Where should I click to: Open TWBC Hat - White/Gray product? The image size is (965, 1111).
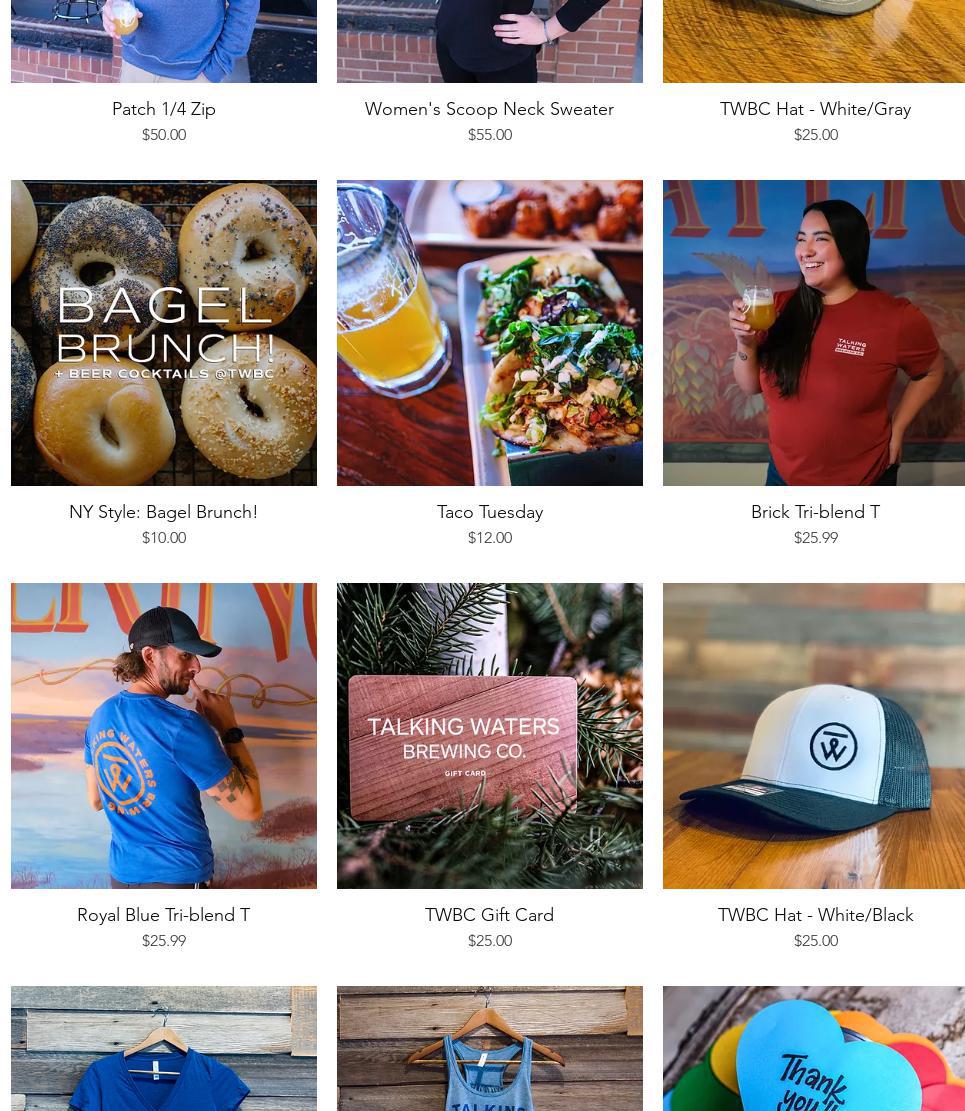point(815,108)
